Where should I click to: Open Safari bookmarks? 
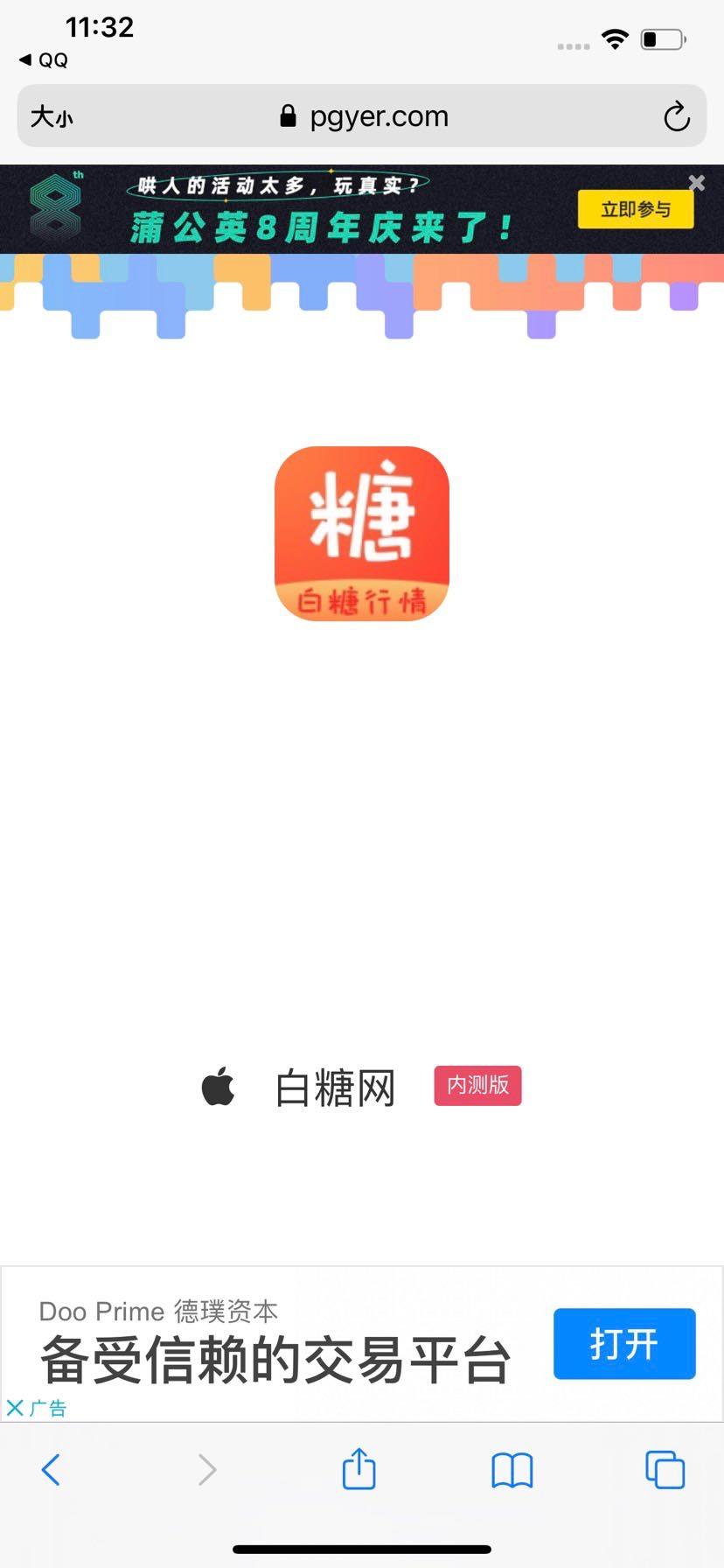point(512,1470)
